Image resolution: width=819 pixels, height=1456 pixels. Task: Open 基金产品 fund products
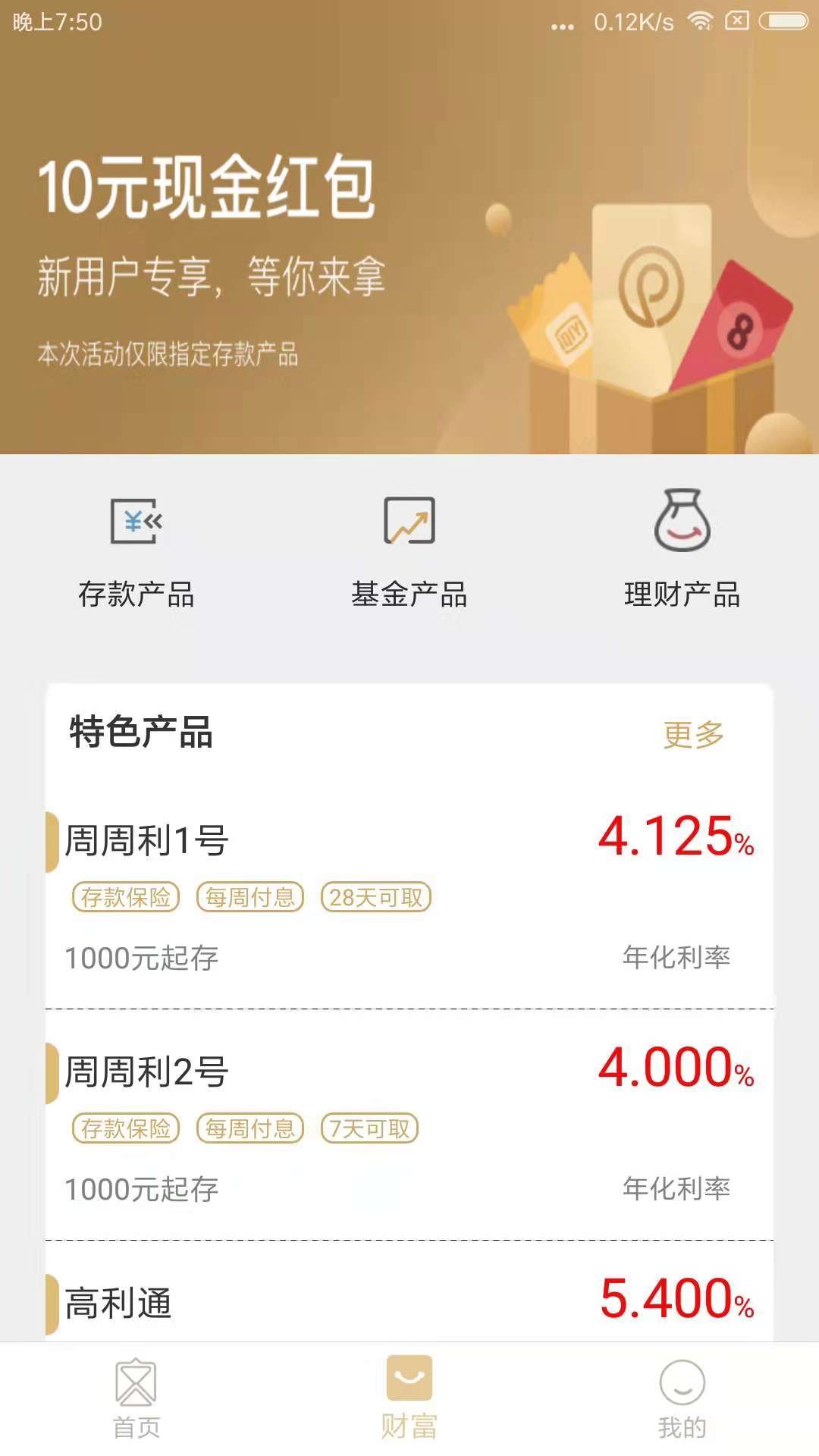[x=409, y=550]
